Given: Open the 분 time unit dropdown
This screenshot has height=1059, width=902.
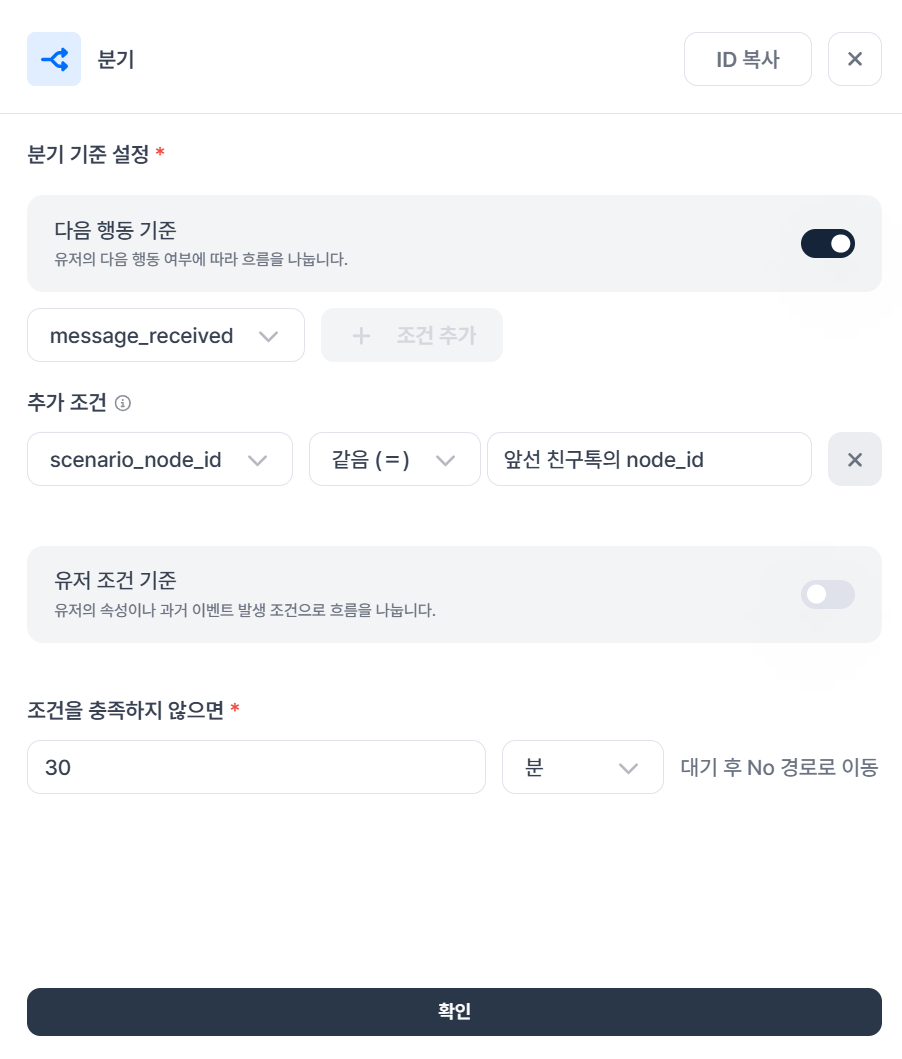Looking at the screenshot, I should (582, 767).
